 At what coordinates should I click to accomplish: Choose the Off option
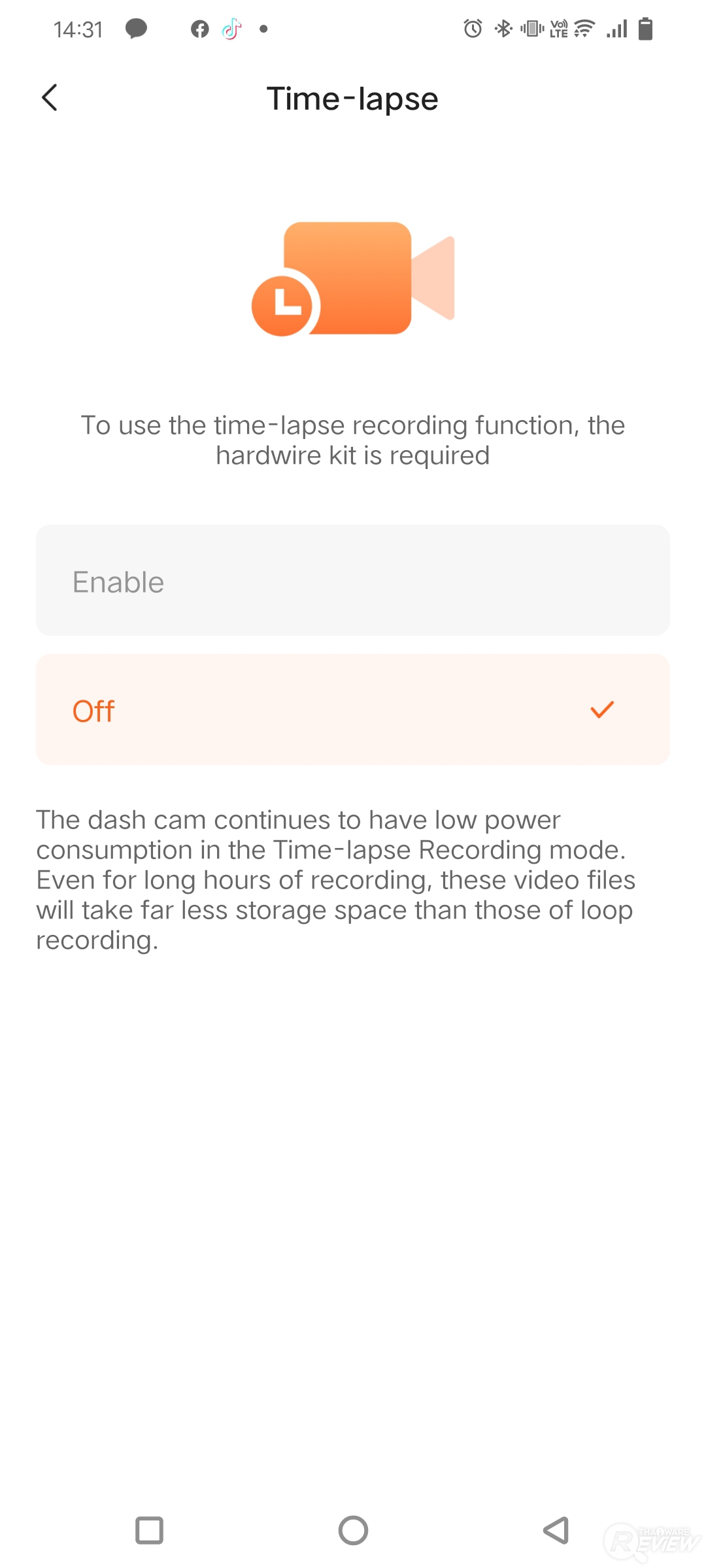(x=353, y=710)
